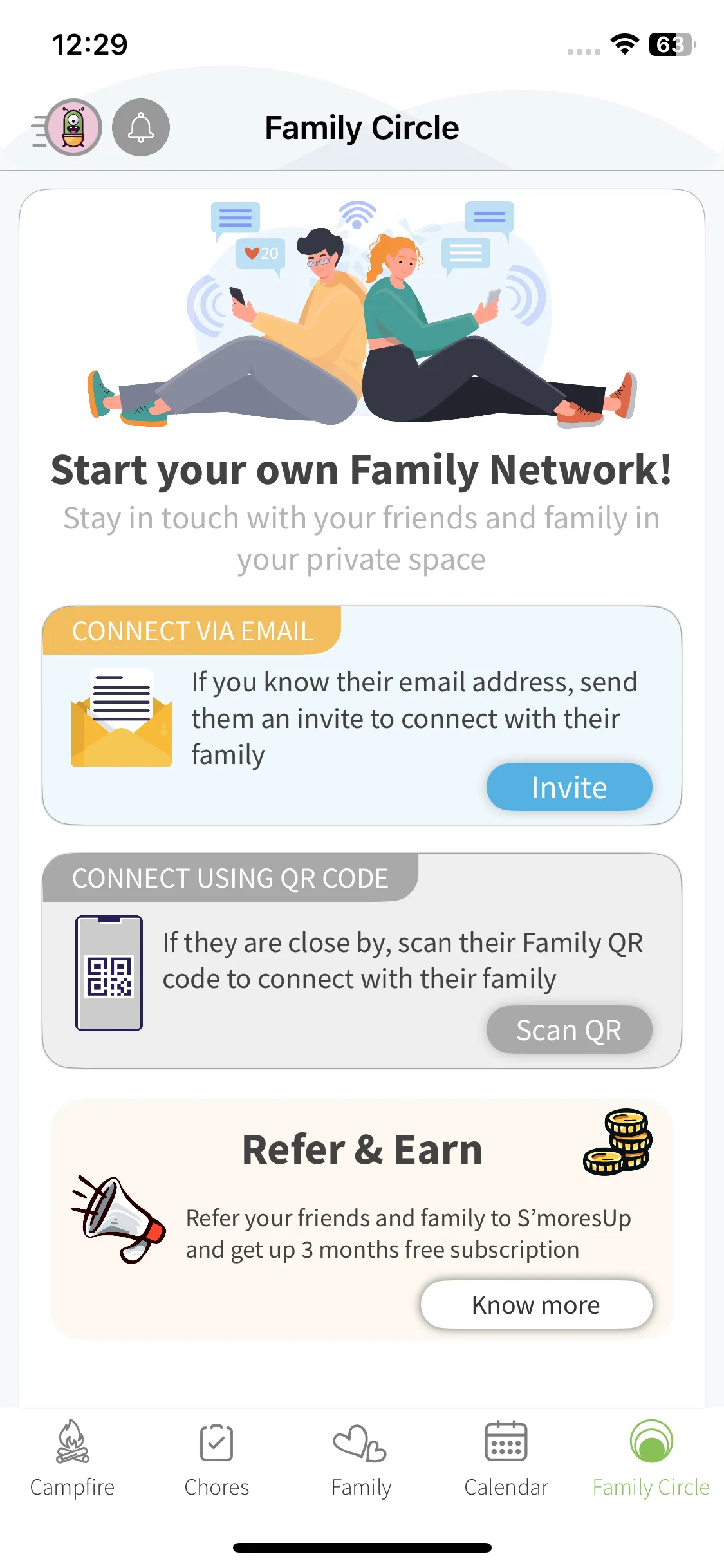724x1568 pixels.
Task: Tap Invite to connect via email
Action: point(570,787)
